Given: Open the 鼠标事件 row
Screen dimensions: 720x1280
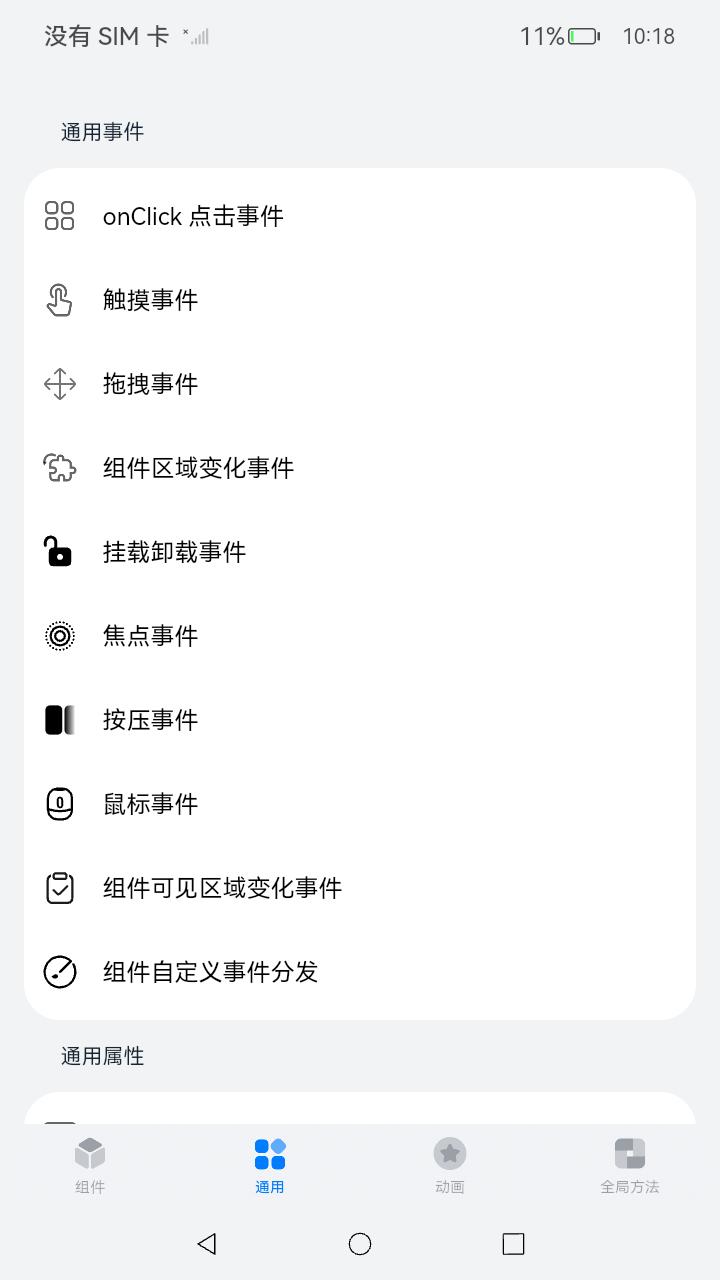Looking at the screenshot, I should (360, 804).
